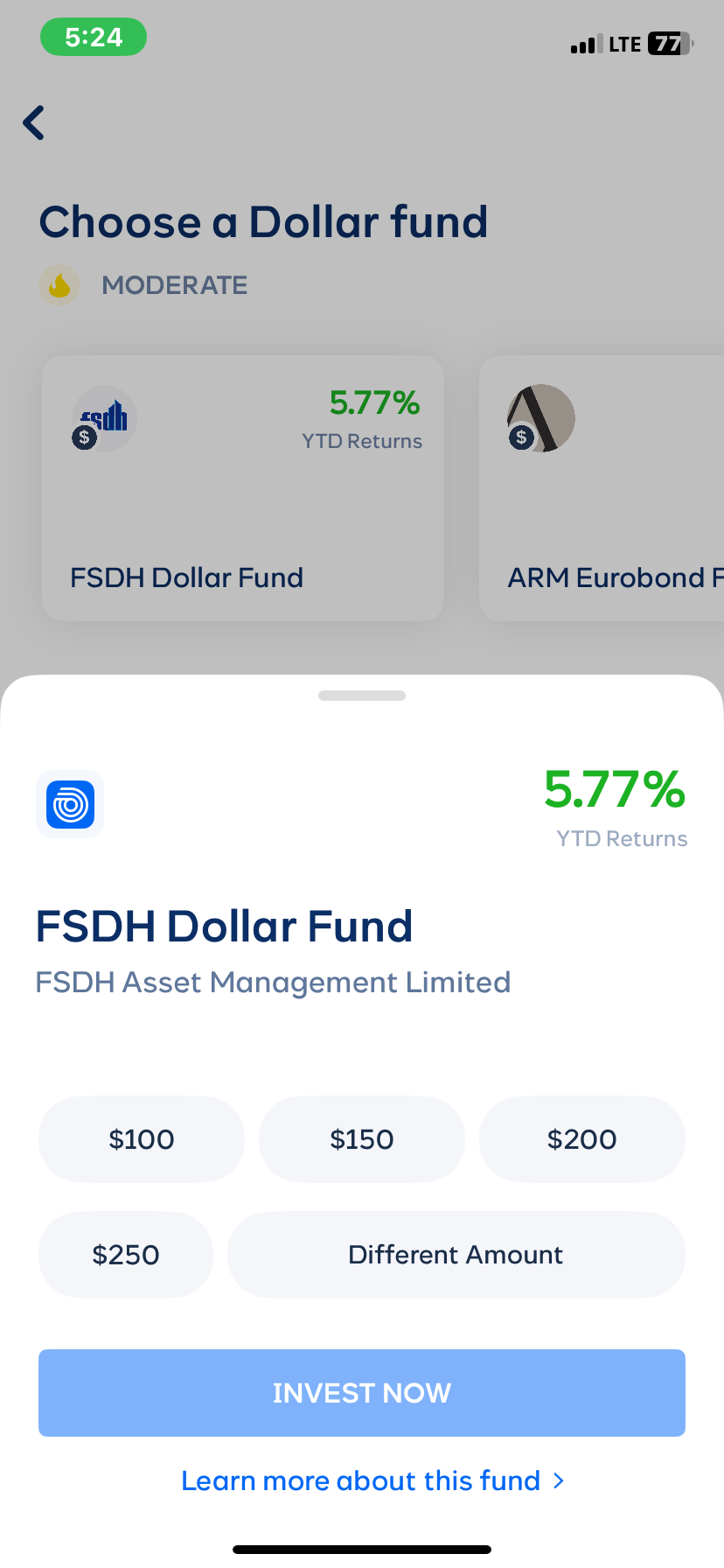The image size is (724, 1568).
Task: Pick the $200 amount option
Action: 581,1139
